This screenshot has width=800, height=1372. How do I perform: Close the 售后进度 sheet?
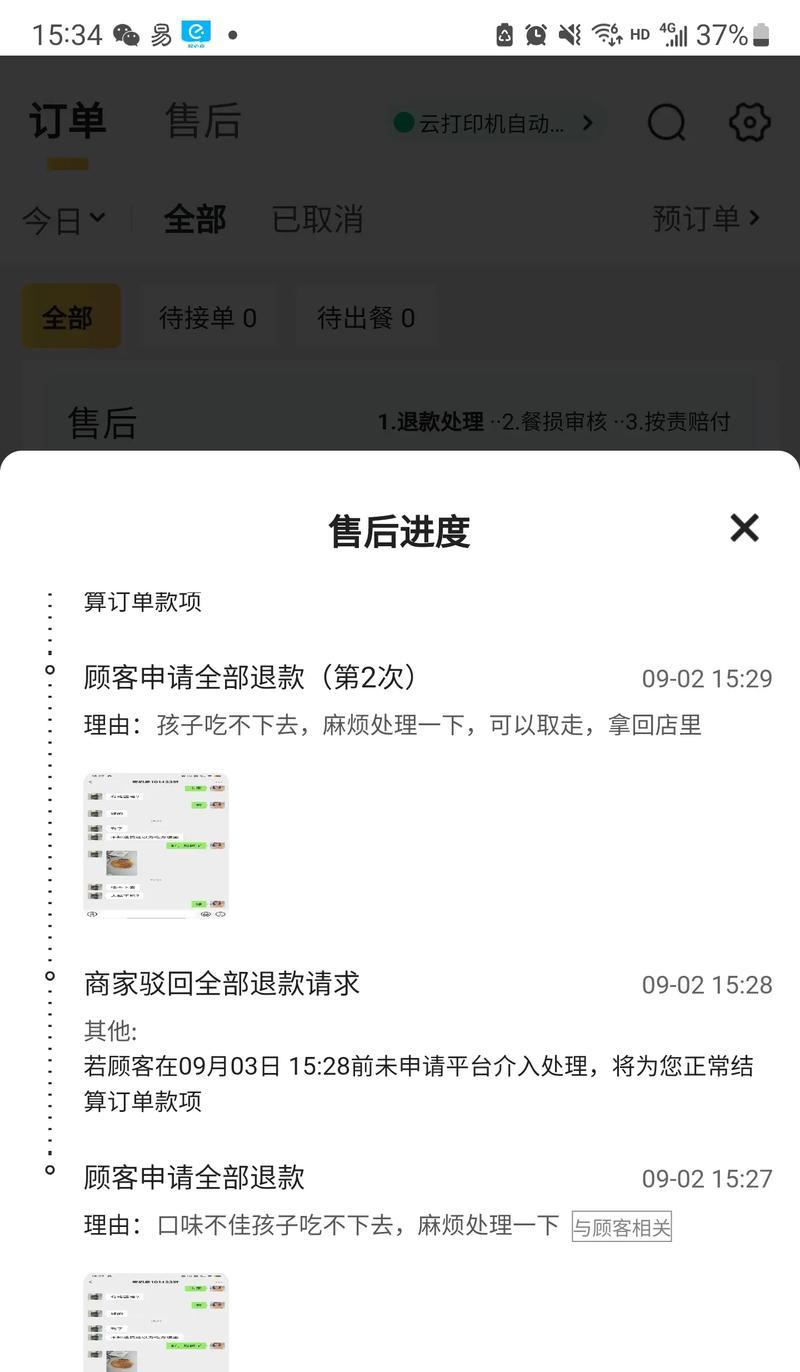click(744, 528)
